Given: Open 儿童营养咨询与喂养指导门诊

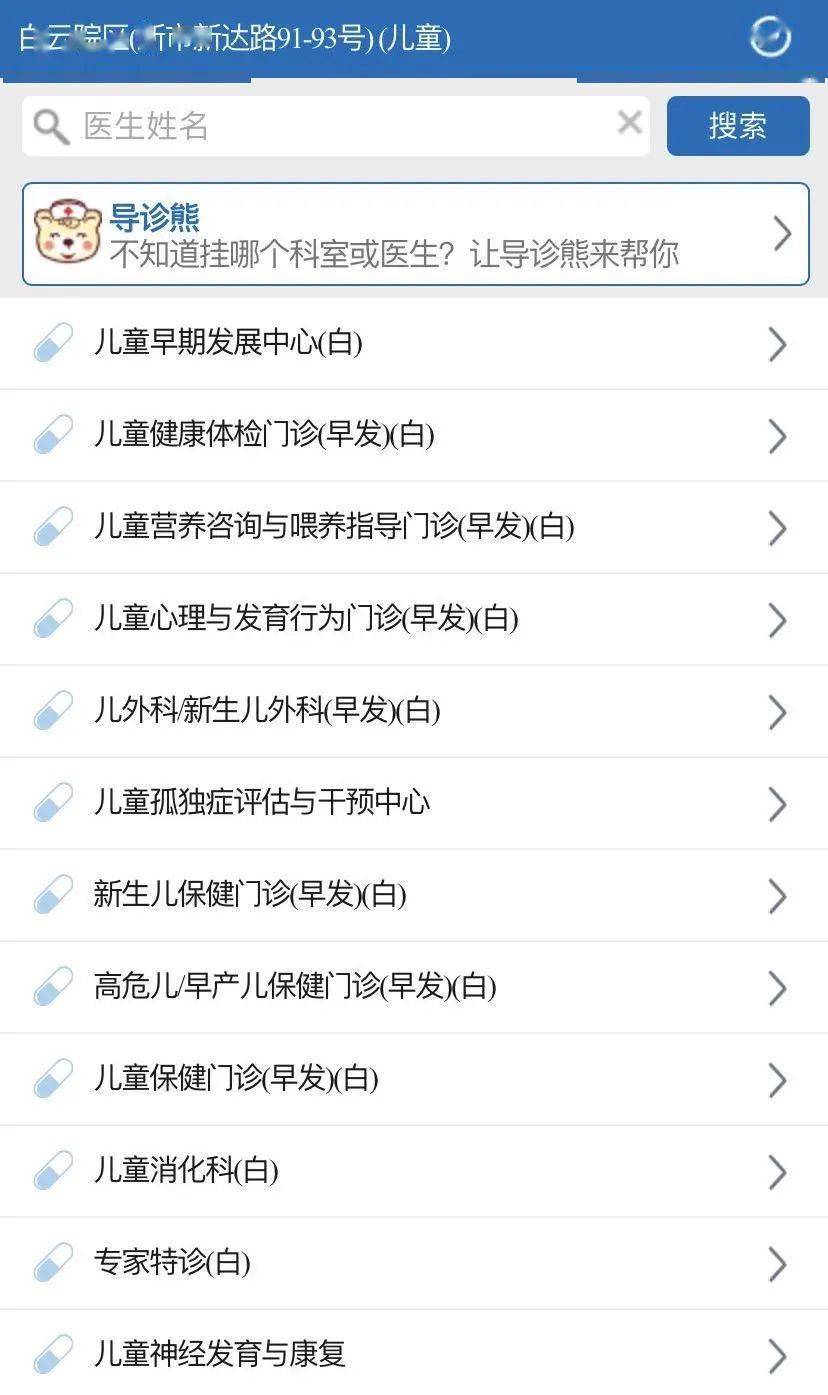Looking at the screenshot, I should pyautogui.click(x=414, y=528).
